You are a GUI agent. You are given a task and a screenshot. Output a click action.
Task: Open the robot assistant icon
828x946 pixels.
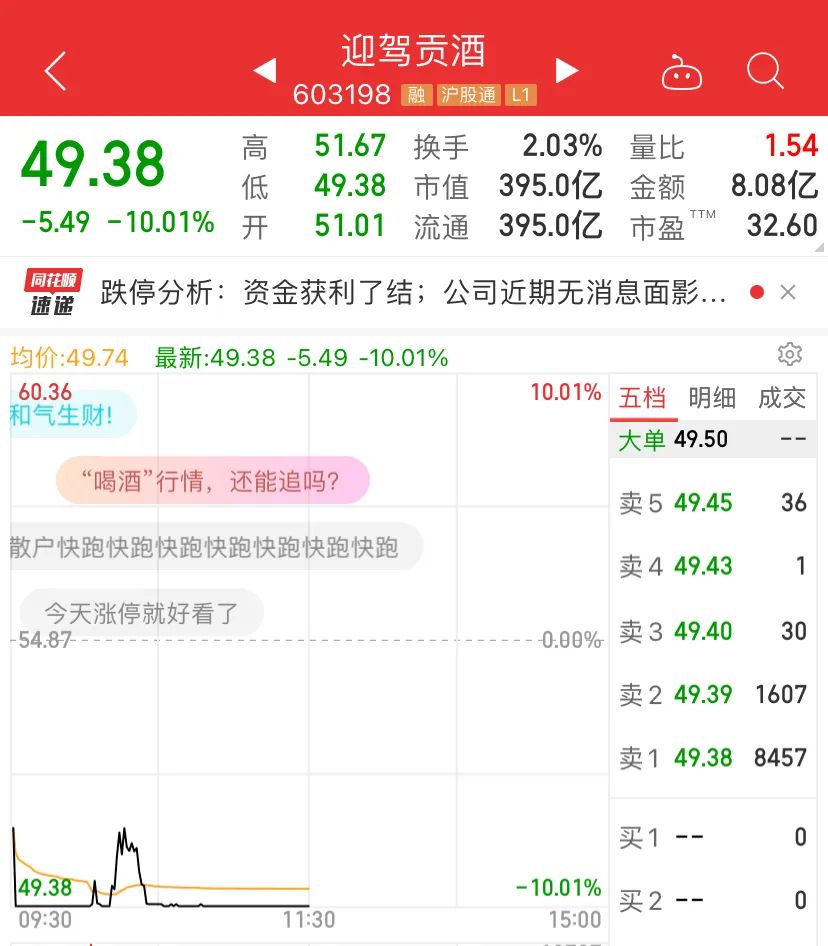pyautogui.click(x=682, y=73)
